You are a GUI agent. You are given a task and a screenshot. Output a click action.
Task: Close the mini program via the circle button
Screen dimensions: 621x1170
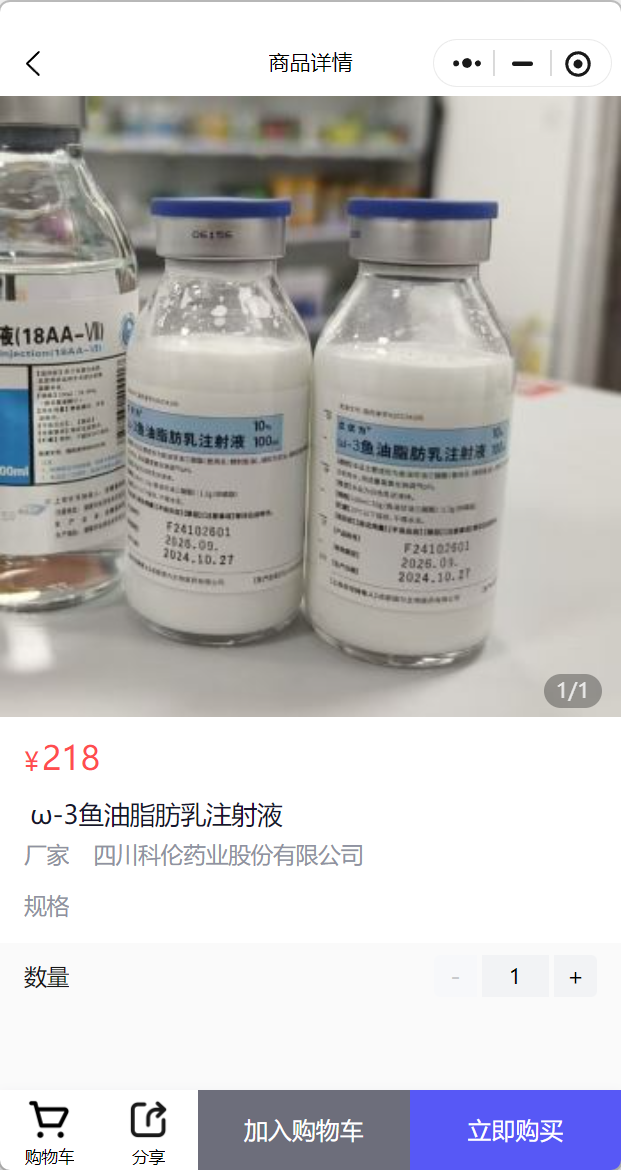[x=578, y=64]
